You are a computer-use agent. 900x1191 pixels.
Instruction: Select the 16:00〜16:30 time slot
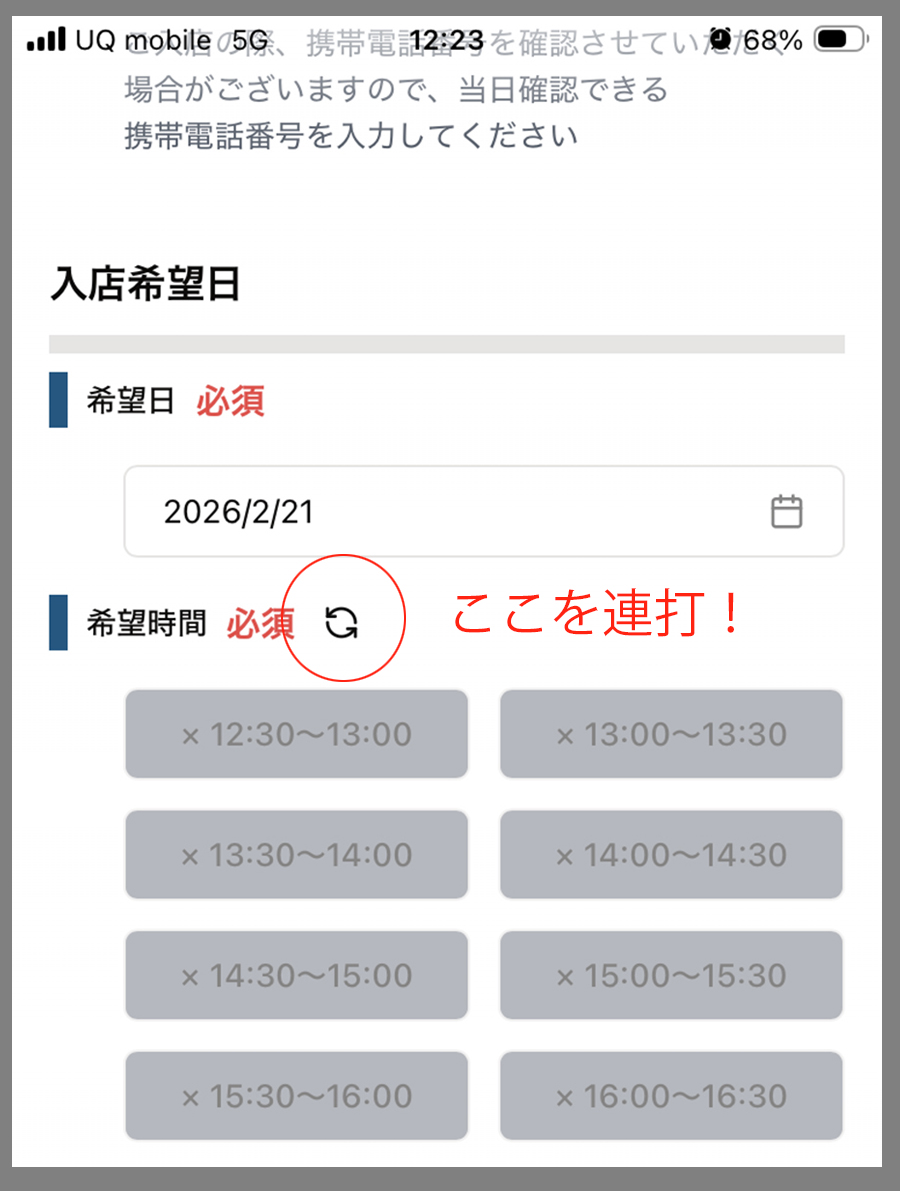(671, 1096)
